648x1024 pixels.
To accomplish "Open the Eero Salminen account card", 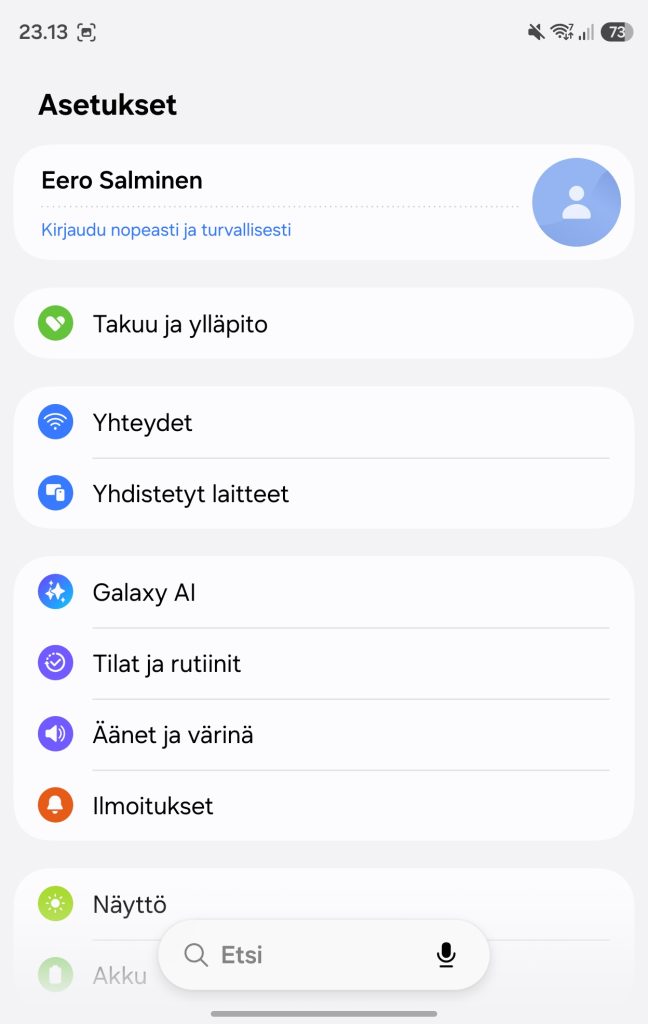I will (x=323, y=202).
